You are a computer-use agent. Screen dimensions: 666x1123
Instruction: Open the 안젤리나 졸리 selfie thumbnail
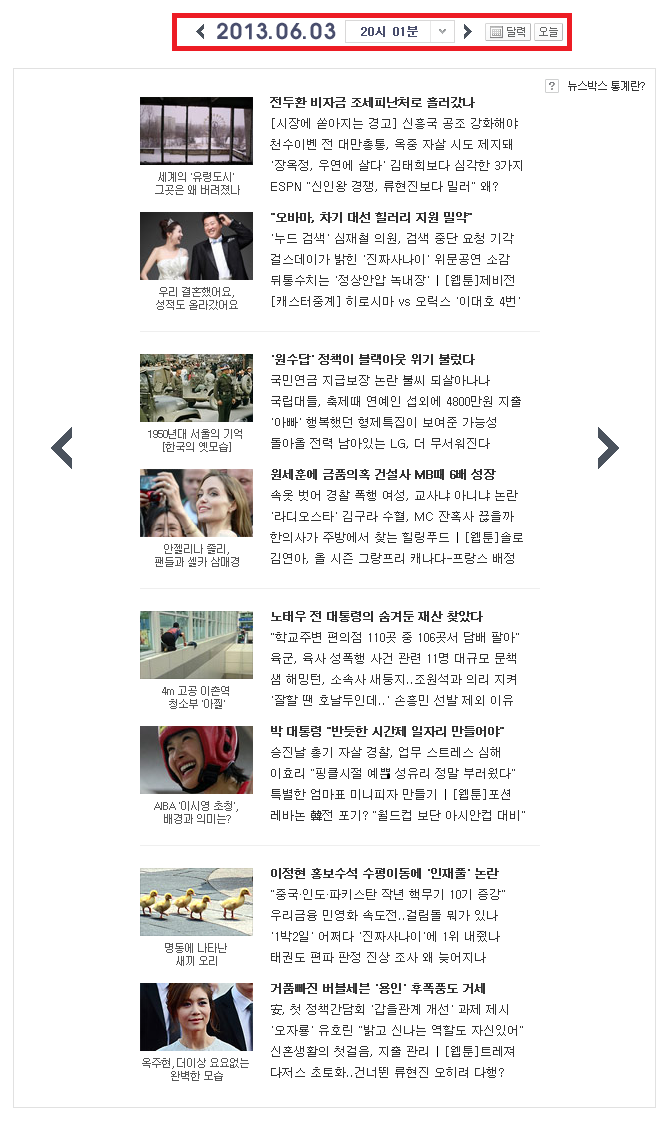click(x=196, y=503)
